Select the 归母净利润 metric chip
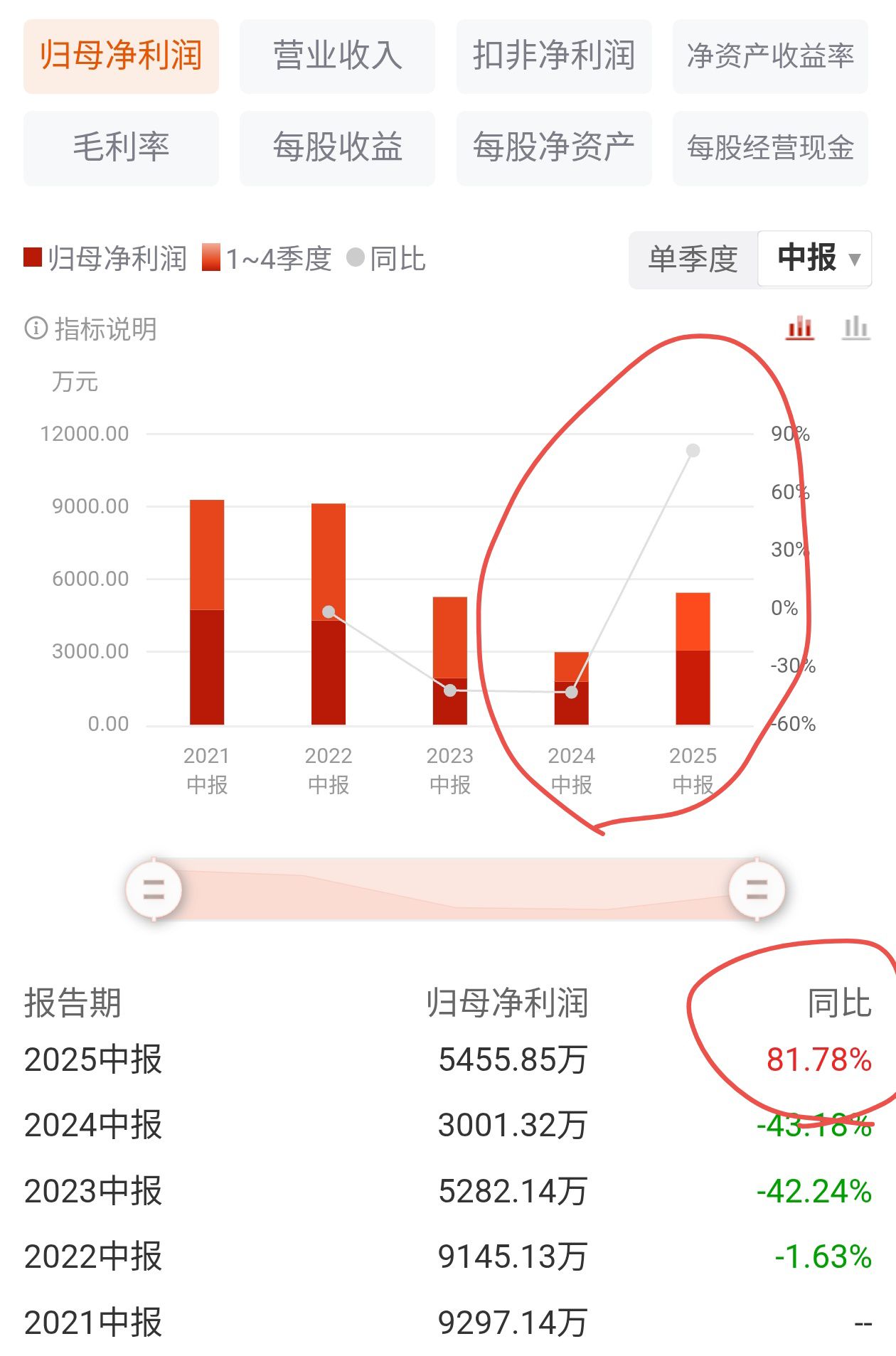This screenshot has width=896, height=1356. tap(121, 56)
